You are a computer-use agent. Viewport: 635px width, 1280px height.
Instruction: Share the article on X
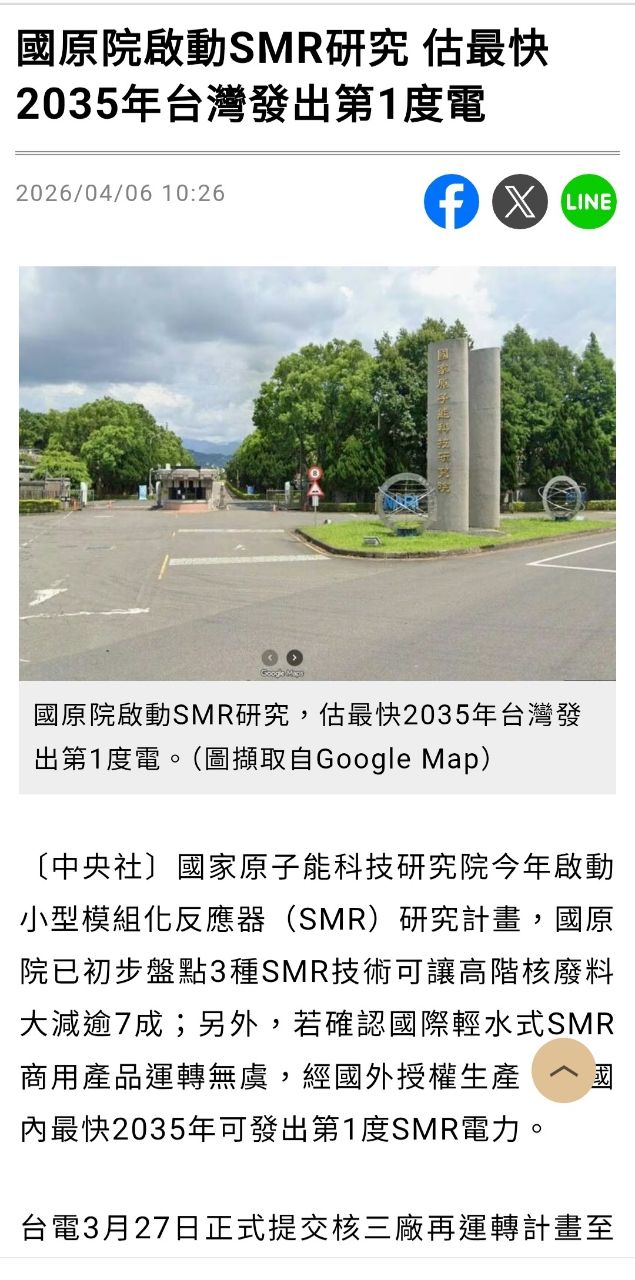pos(520,202)
